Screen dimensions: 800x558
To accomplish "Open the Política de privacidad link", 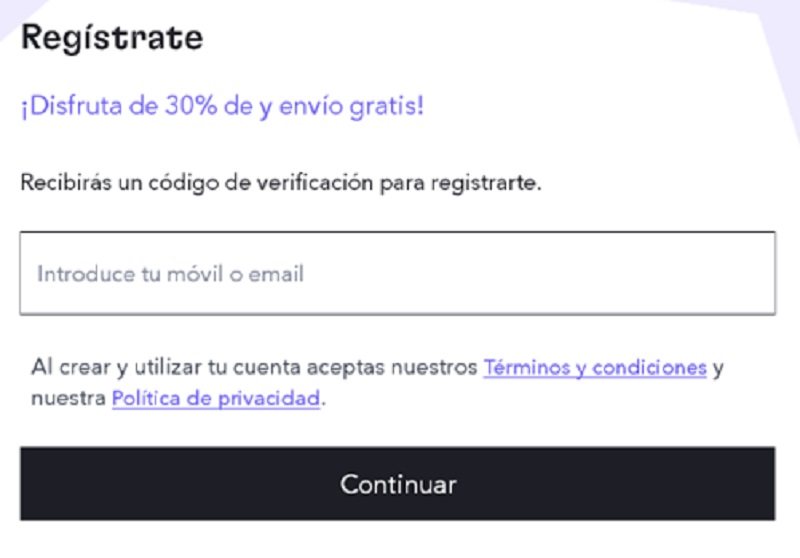I will click(x=216, y=399).
